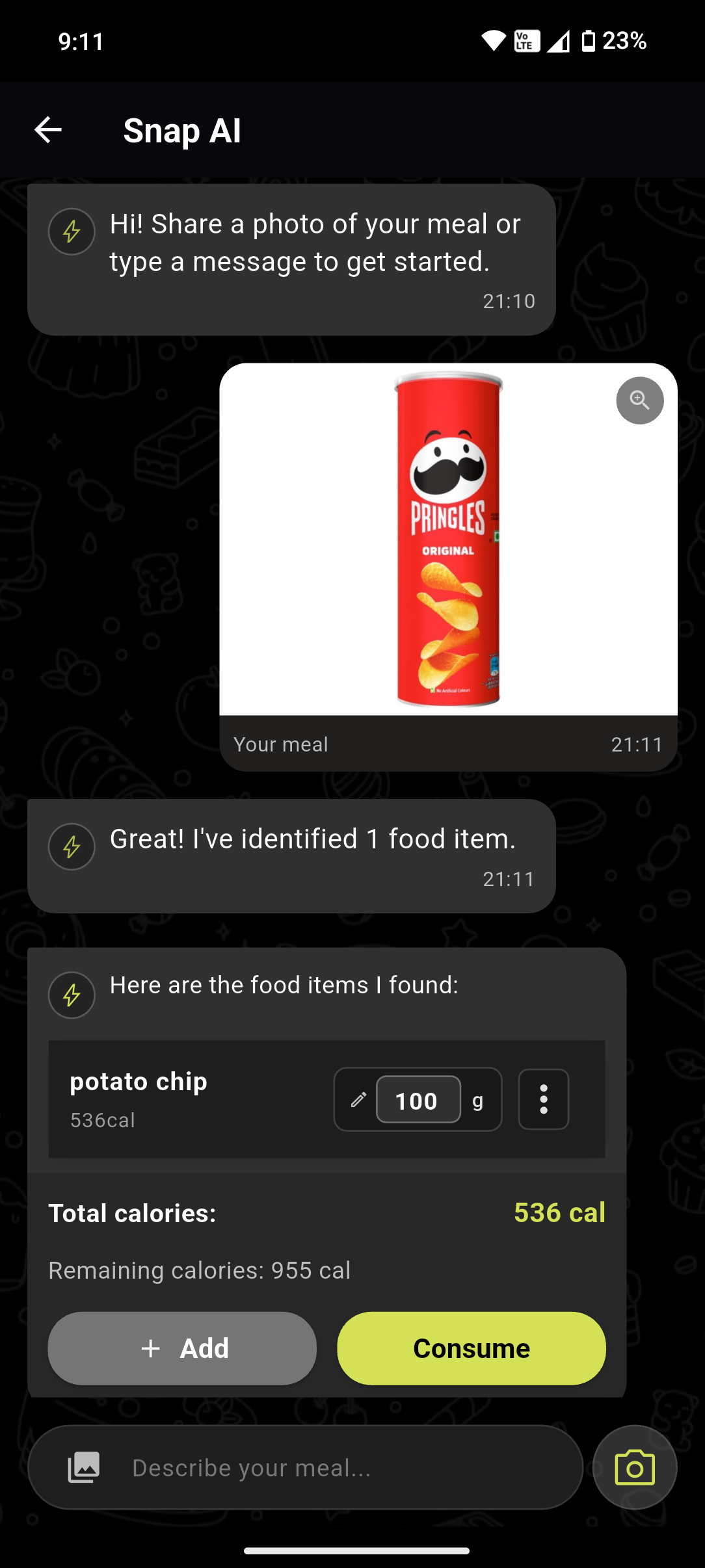This screenshot has width=705, height=1568.
Task: Select the 100 g quantity field
Action: click(x=418, y=1100)
